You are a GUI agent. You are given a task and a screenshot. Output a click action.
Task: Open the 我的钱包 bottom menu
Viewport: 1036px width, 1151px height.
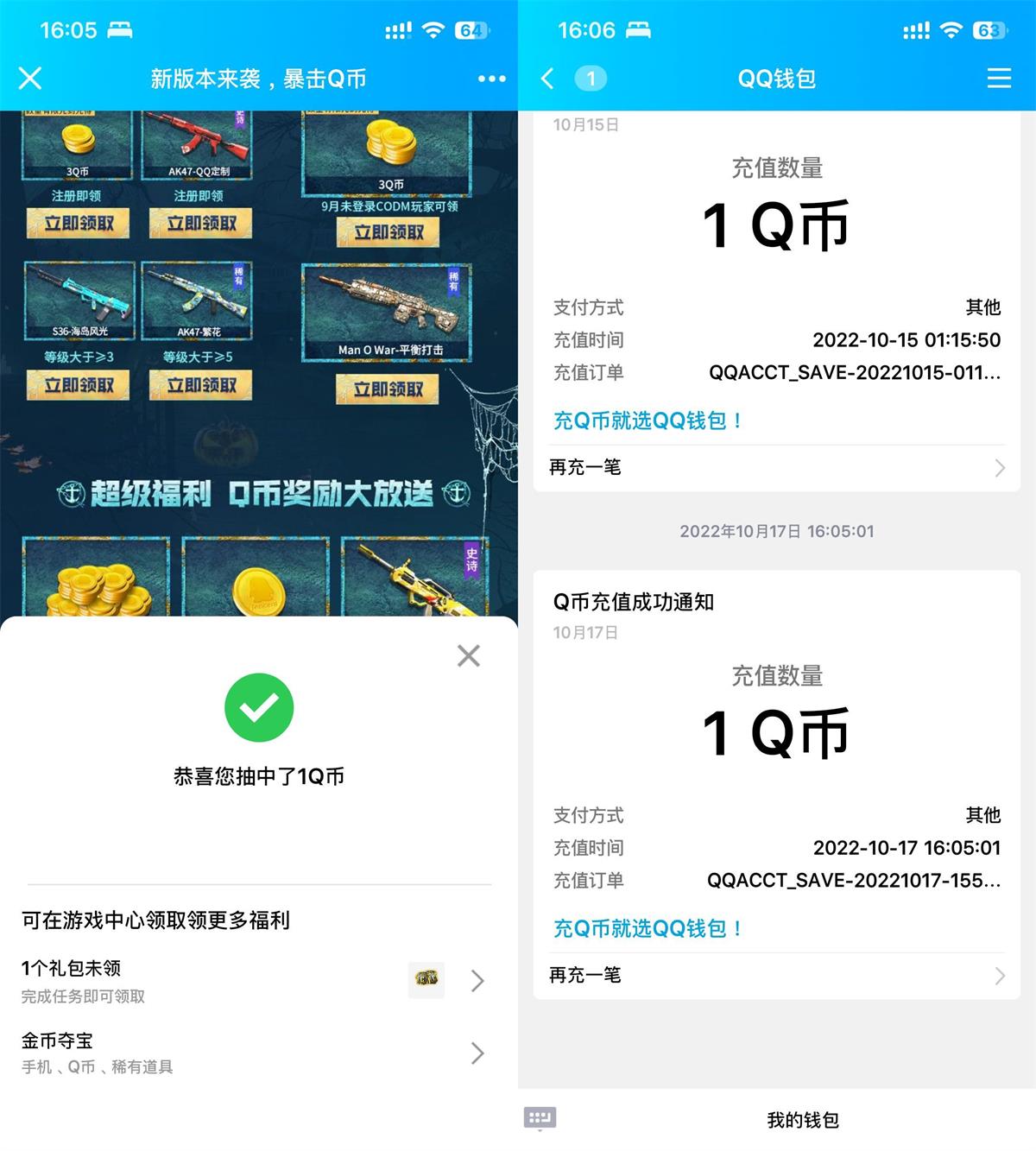(x=802, y=1120)
